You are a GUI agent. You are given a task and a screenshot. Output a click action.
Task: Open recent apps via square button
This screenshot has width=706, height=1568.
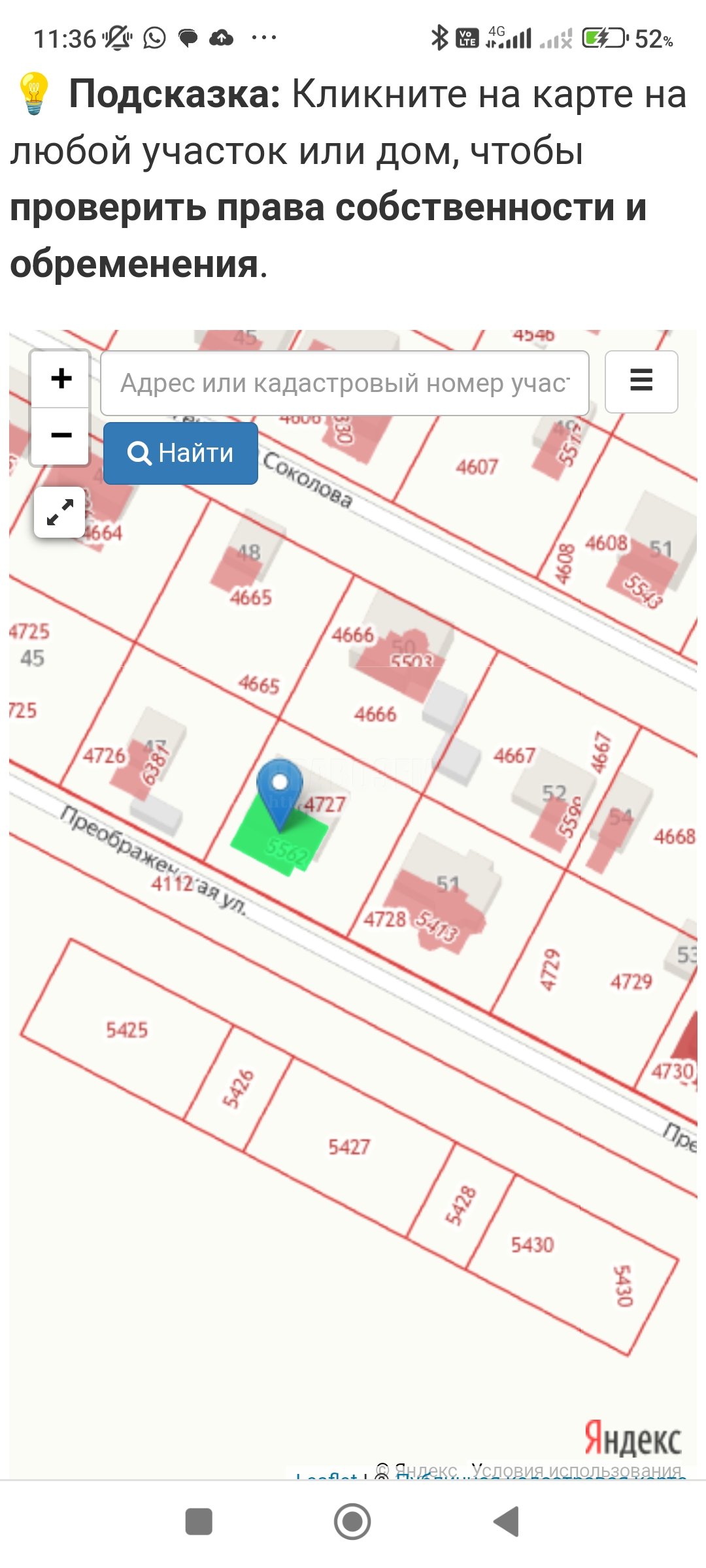[199, 1522]
